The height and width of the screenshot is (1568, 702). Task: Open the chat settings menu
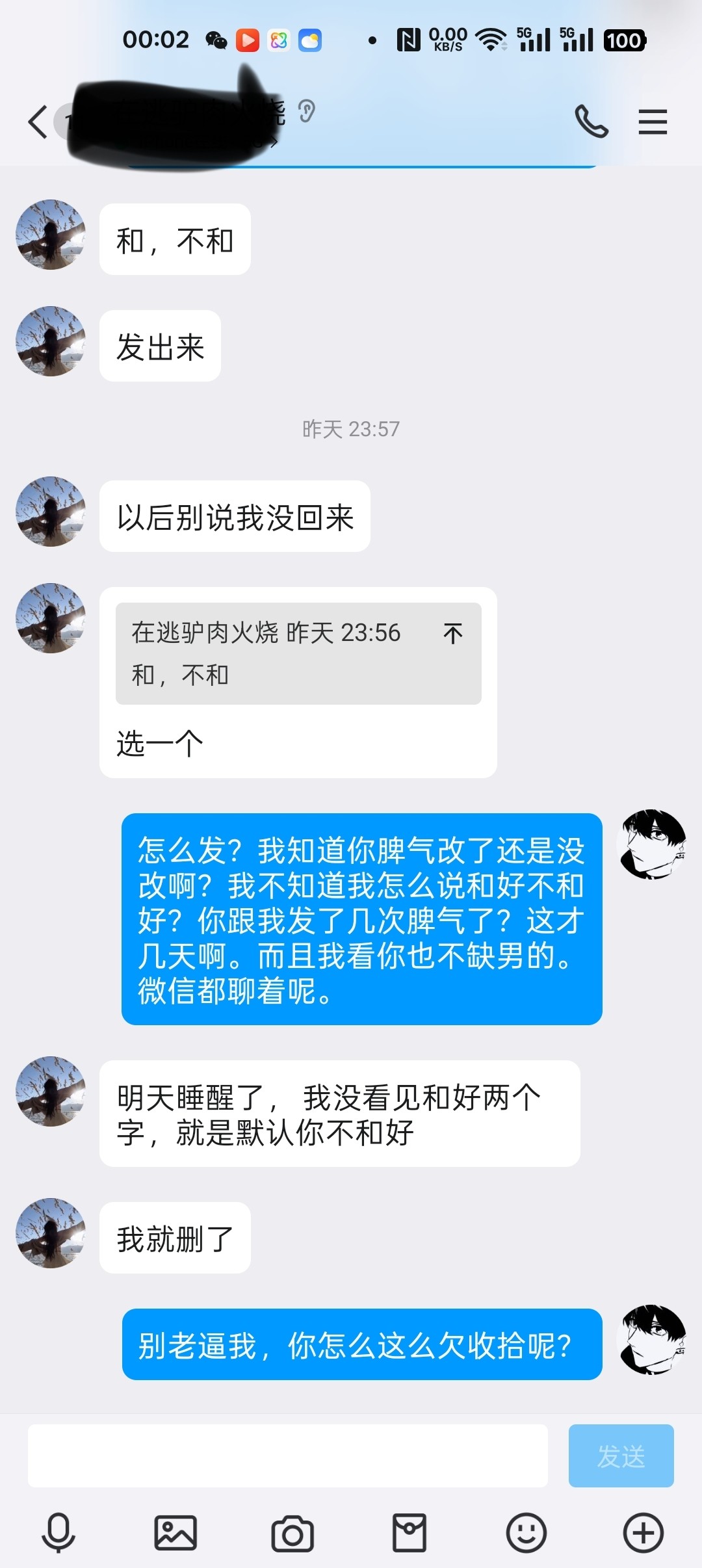click(x=653, y=122)
